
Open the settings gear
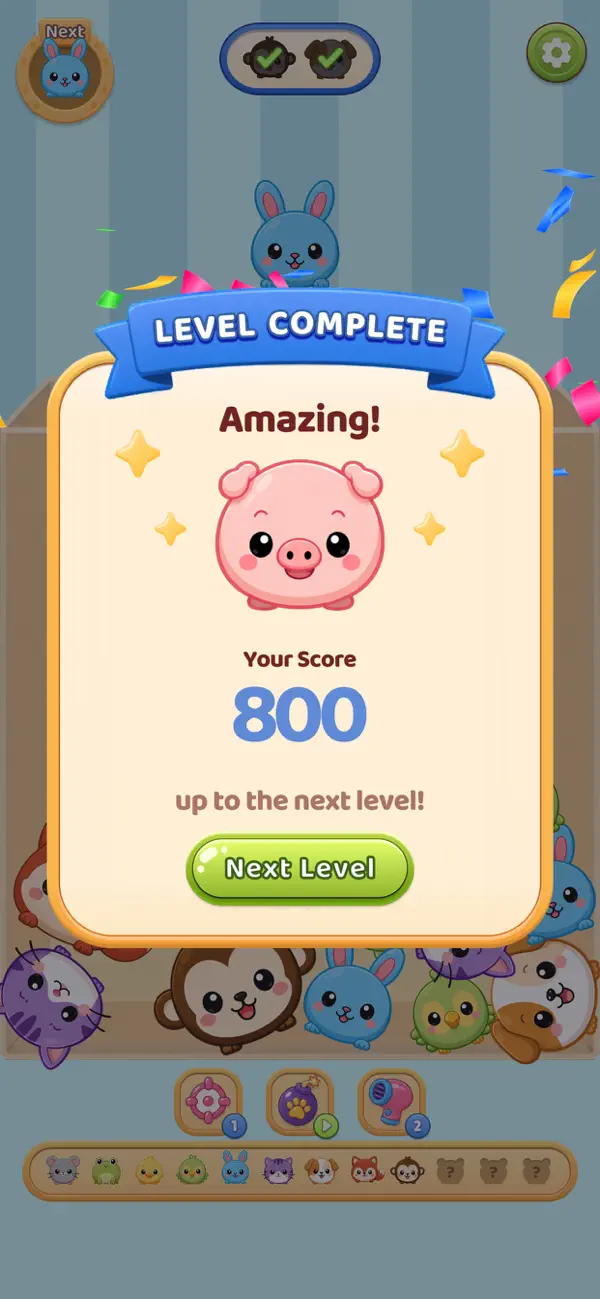[x=557, y=53]
